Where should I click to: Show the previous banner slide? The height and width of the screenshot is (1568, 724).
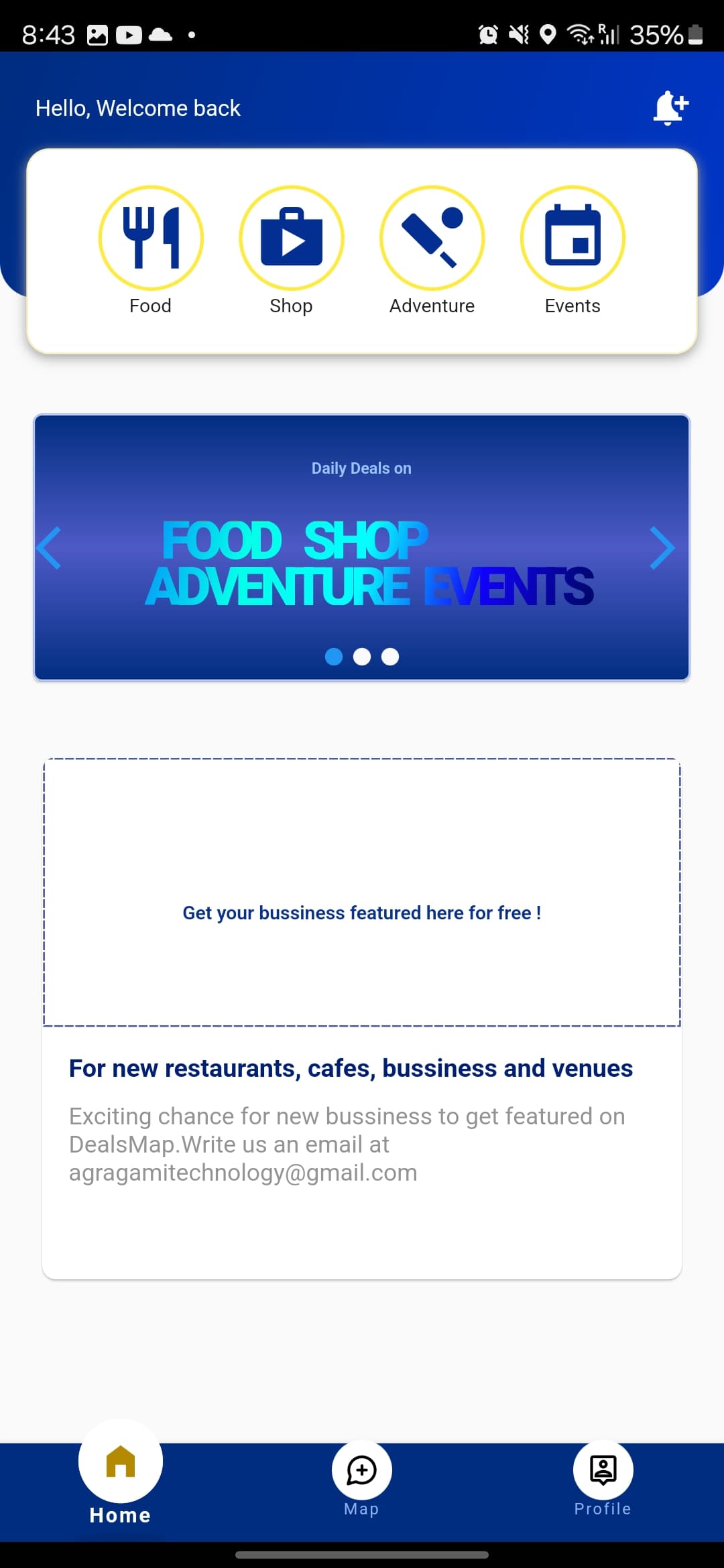tap(50, 548)
